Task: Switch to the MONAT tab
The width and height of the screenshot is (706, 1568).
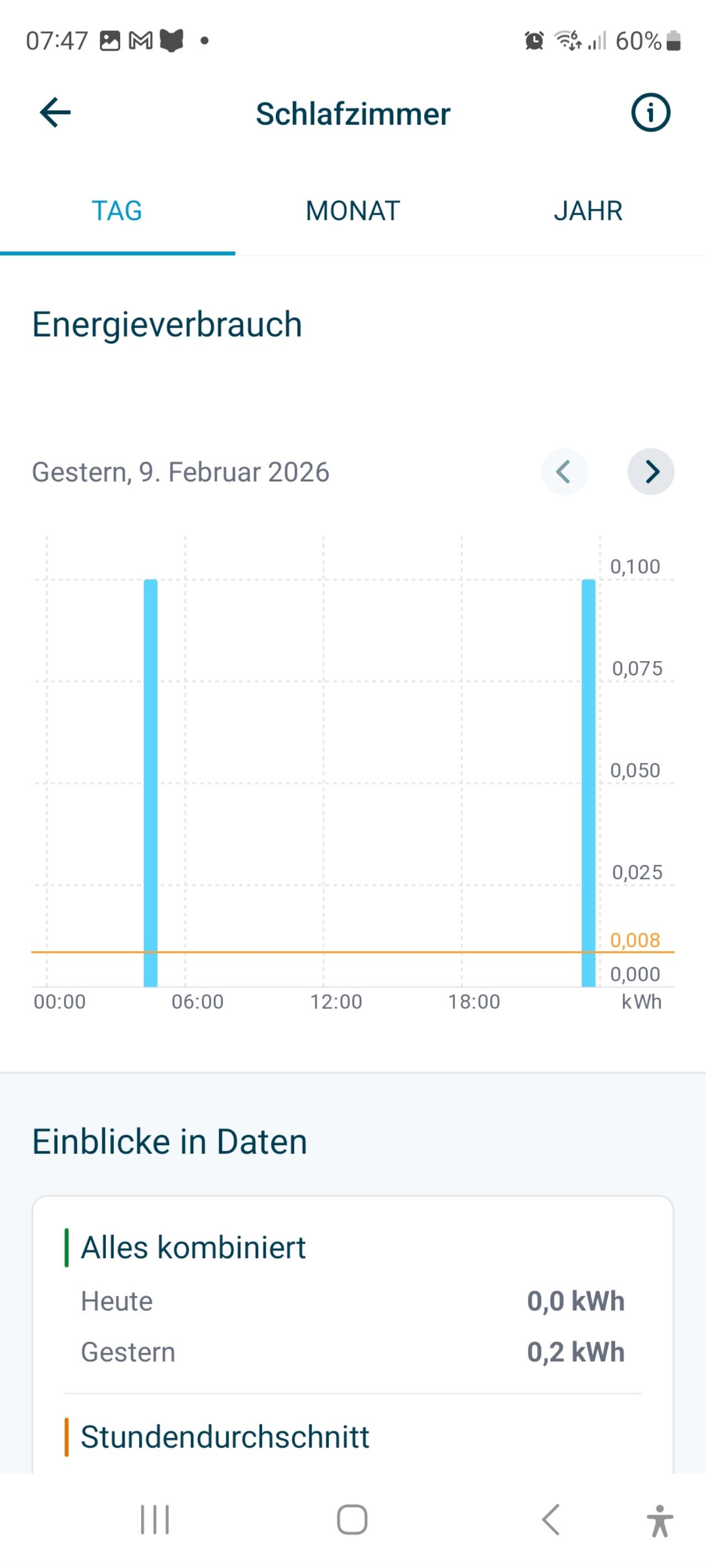Action: [352, 211]
